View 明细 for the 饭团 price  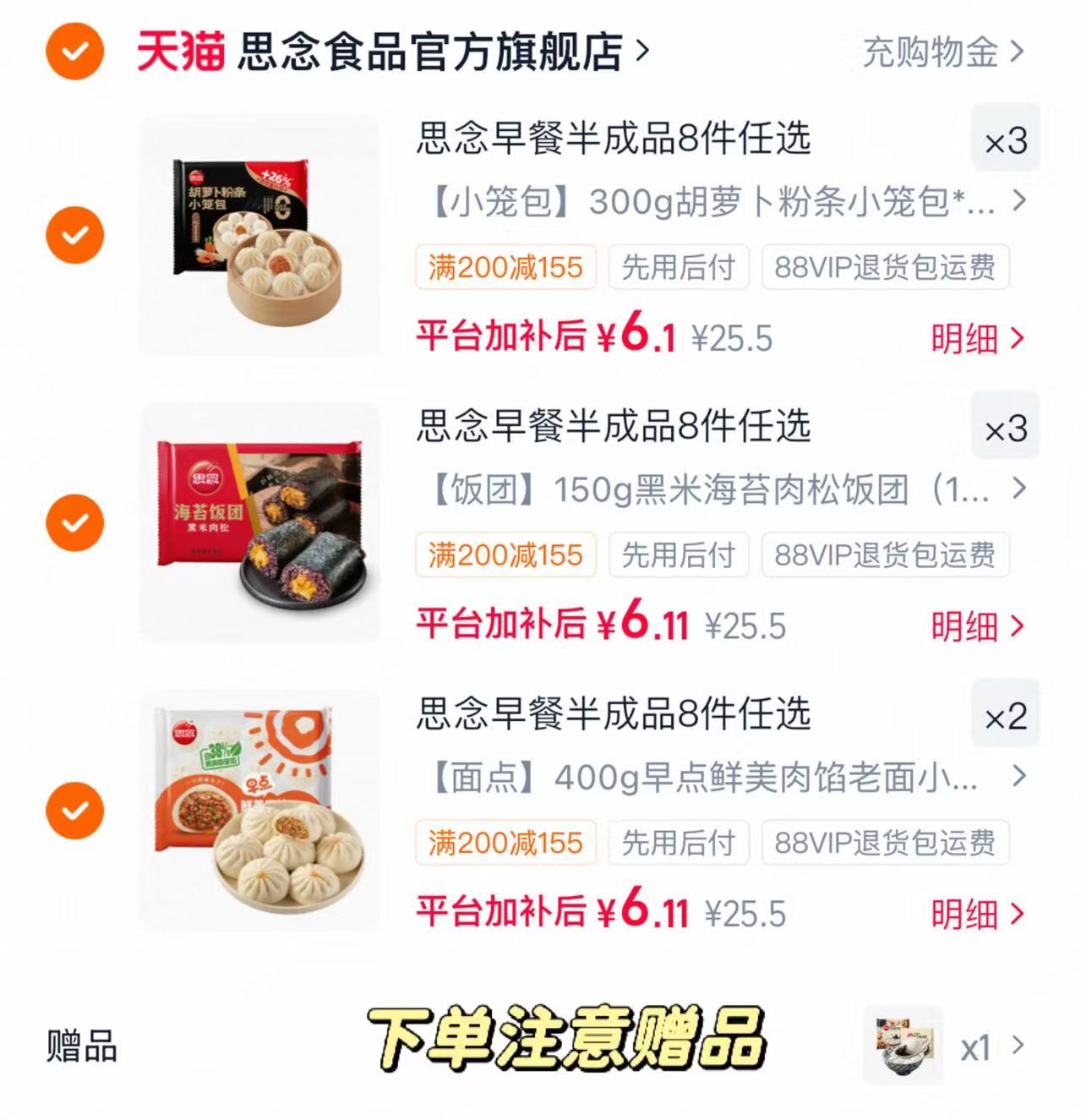click(x=977, y=626)
